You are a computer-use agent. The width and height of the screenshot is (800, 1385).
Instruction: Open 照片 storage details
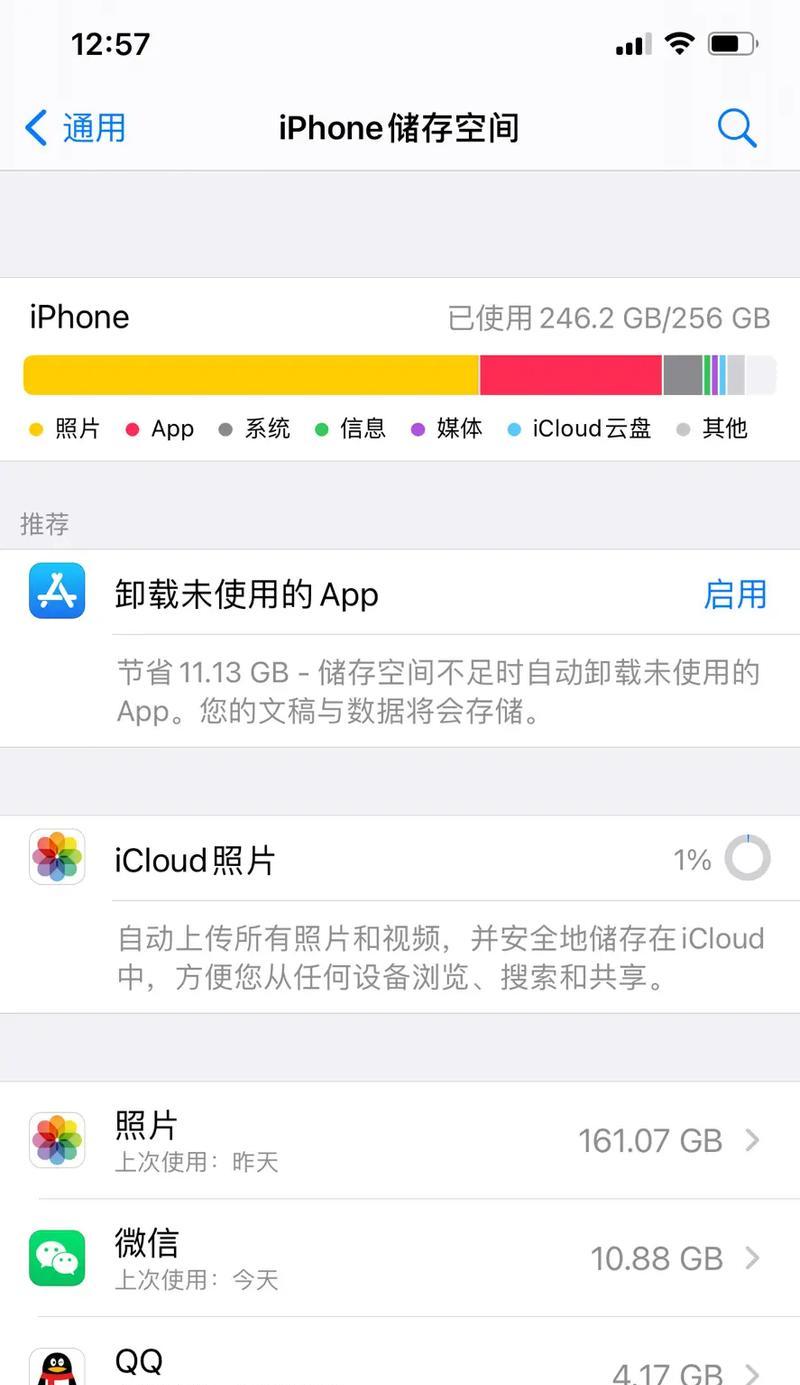[x=400, y=1140]
